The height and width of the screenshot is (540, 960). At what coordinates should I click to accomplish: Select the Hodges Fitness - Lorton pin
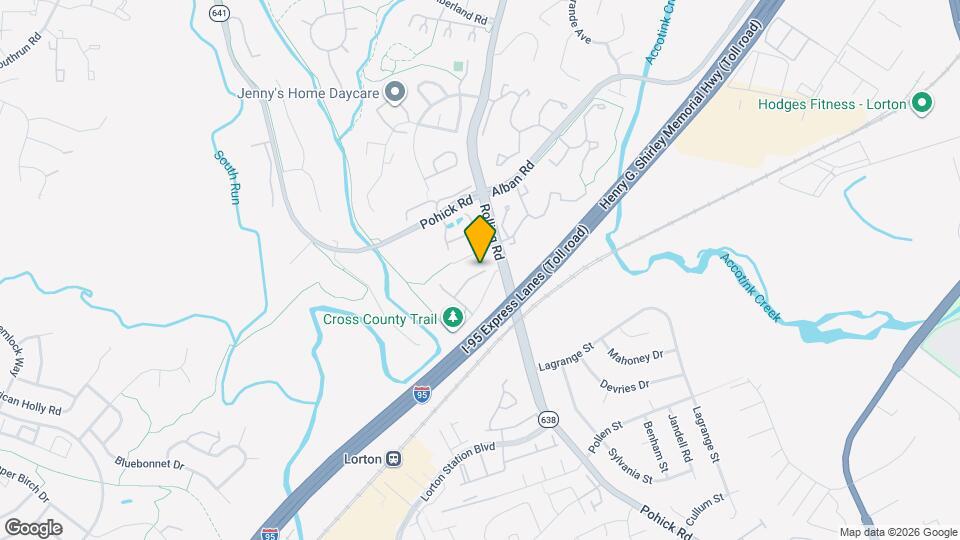pyautogui.click(x=924, y=103)
